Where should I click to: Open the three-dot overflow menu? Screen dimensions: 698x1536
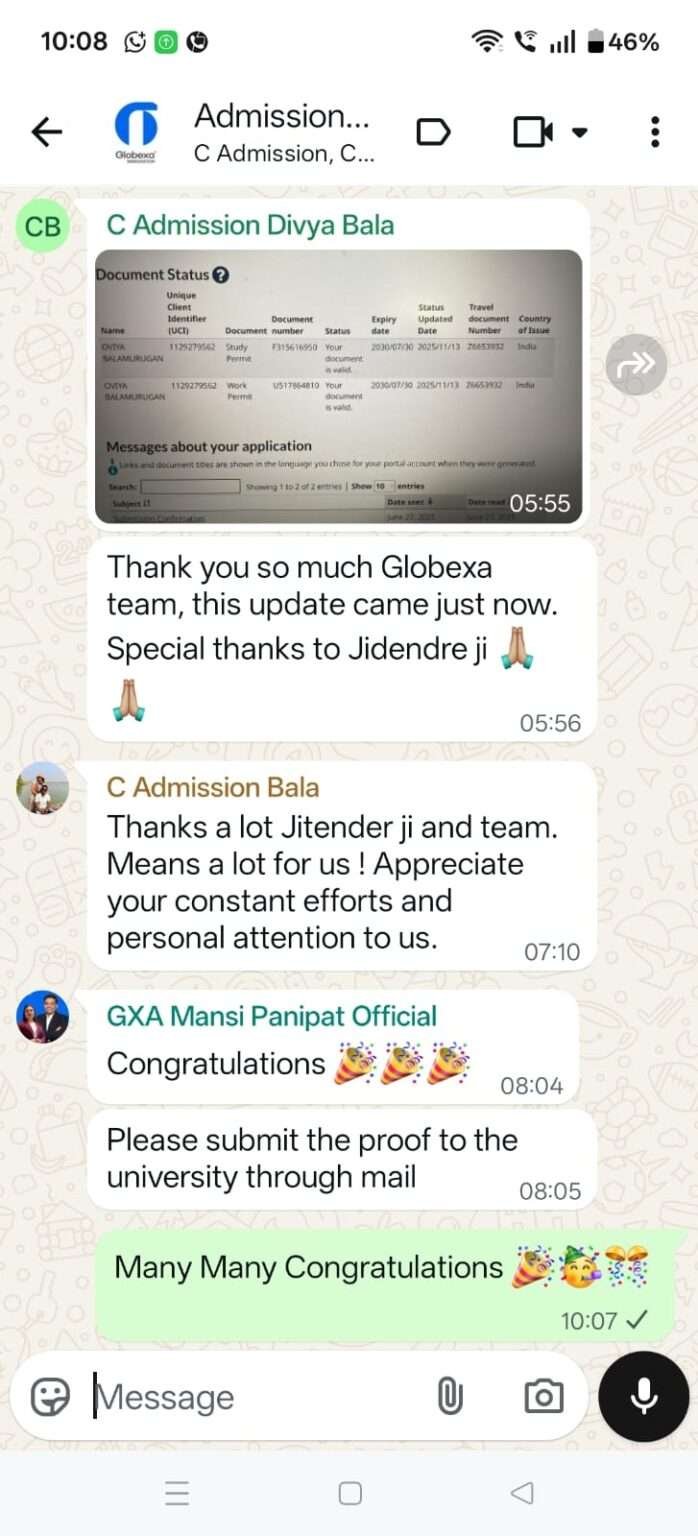click(655, 132)
